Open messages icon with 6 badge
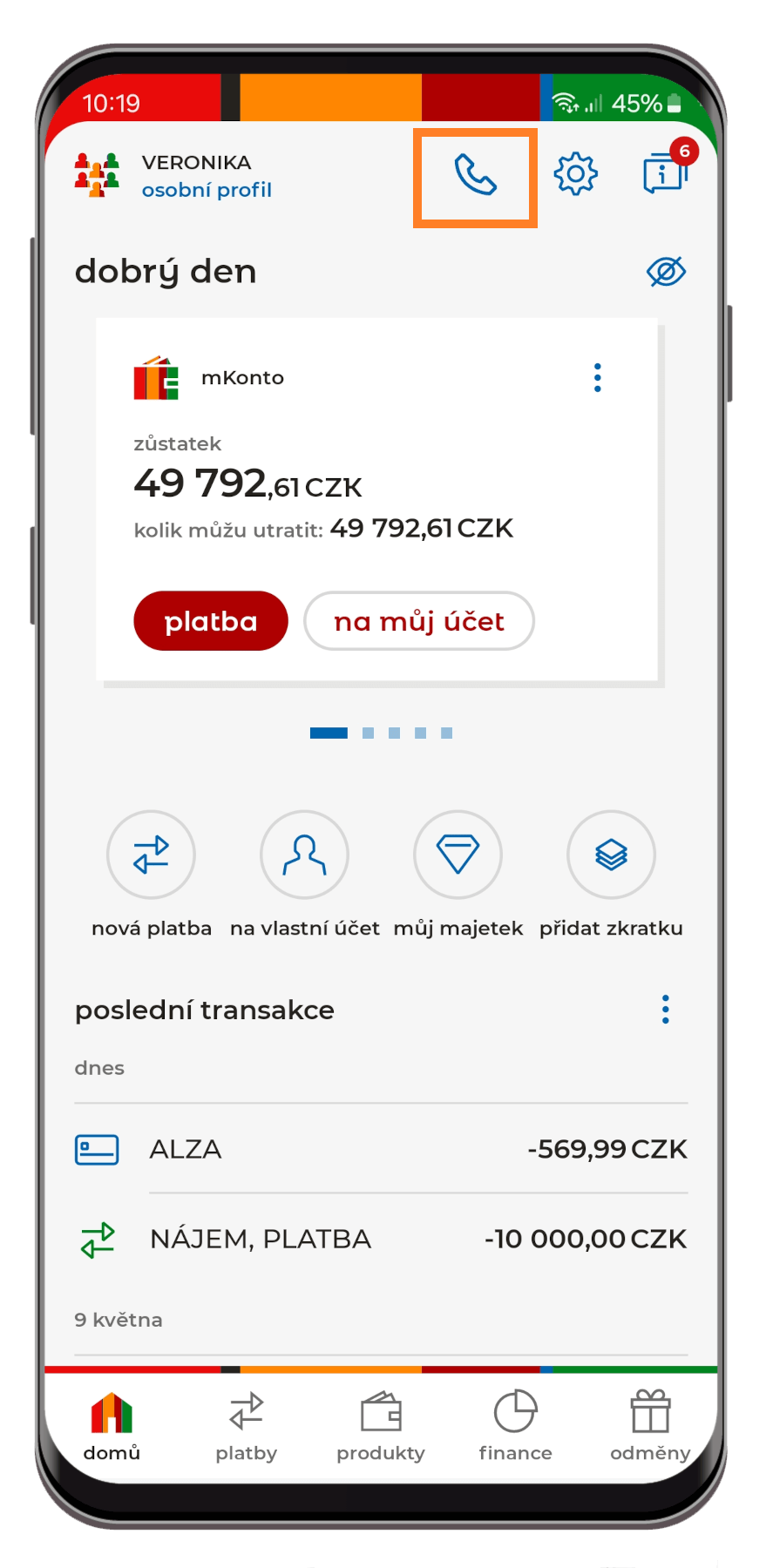The image size is (766, 1568). (x=665, y=173)
